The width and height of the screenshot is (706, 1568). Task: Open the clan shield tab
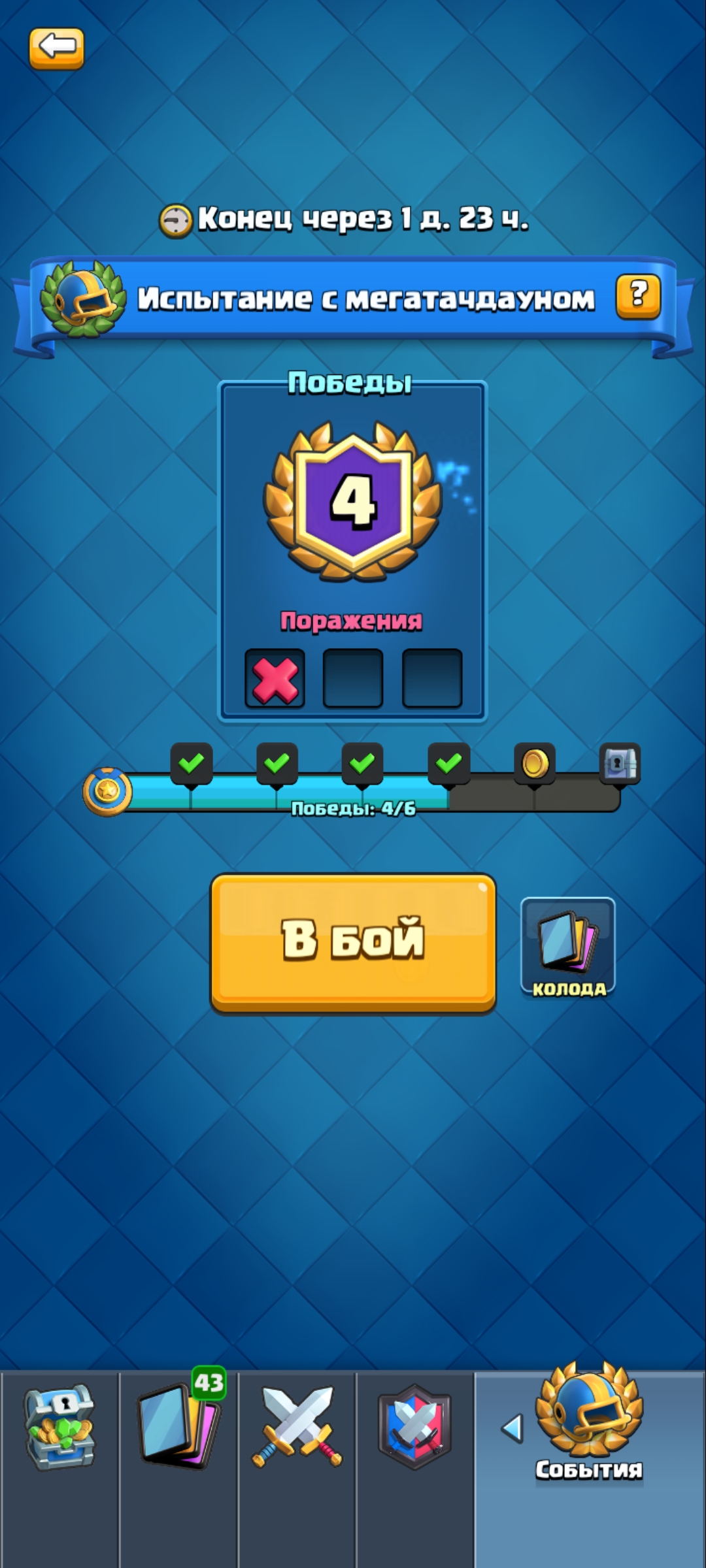click(414, 1429)
